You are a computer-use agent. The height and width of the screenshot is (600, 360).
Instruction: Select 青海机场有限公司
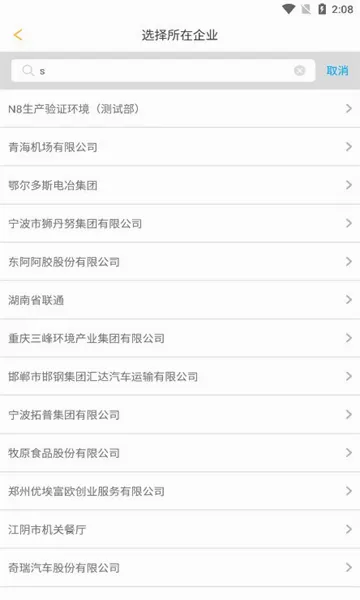(180, 147)
